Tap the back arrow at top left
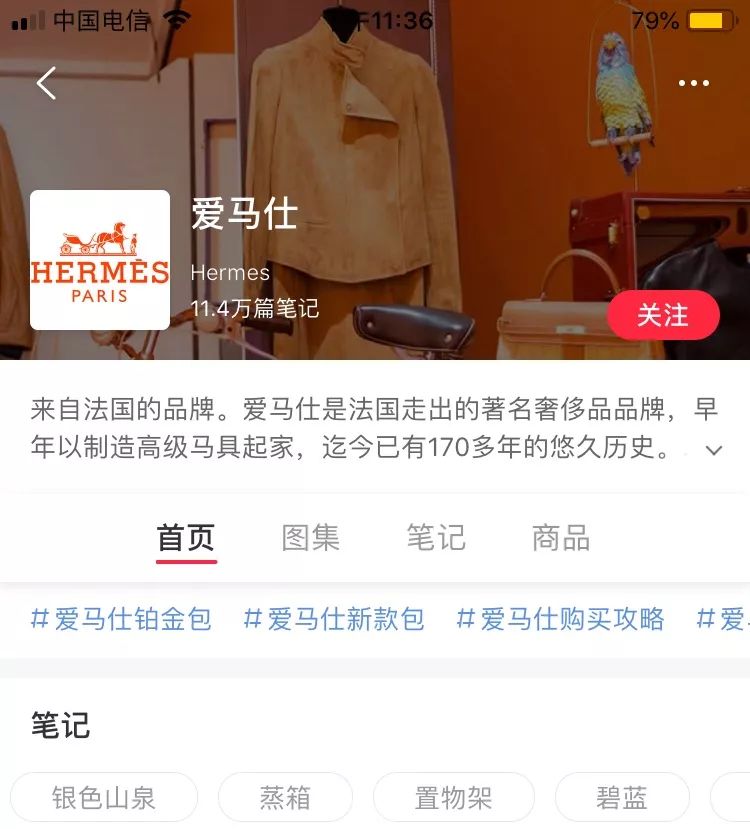 (x=45, y=84)
